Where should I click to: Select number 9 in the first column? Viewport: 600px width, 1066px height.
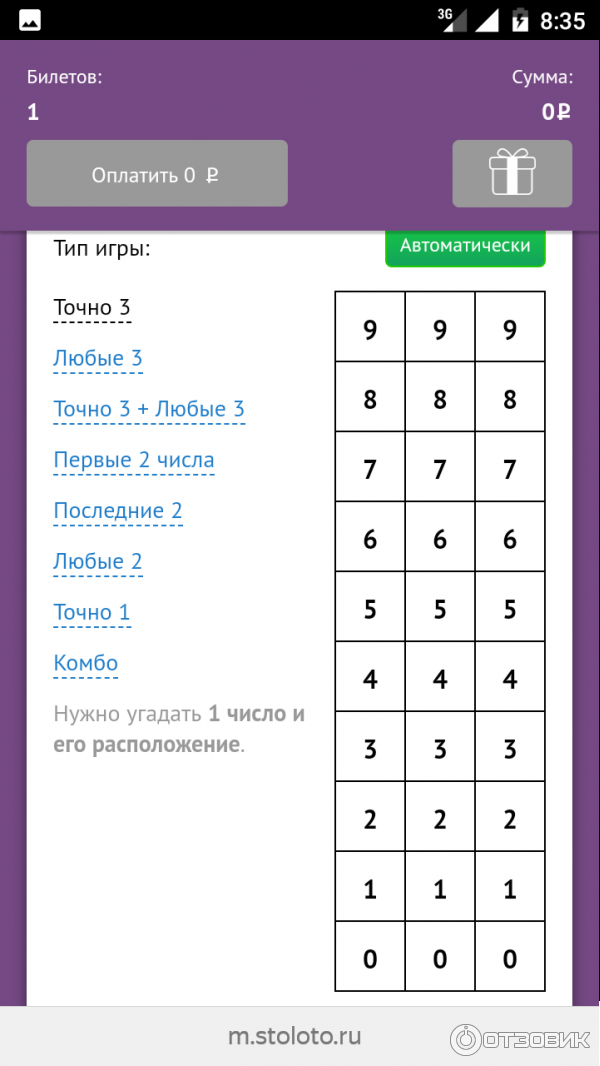(x=370, y=329)
